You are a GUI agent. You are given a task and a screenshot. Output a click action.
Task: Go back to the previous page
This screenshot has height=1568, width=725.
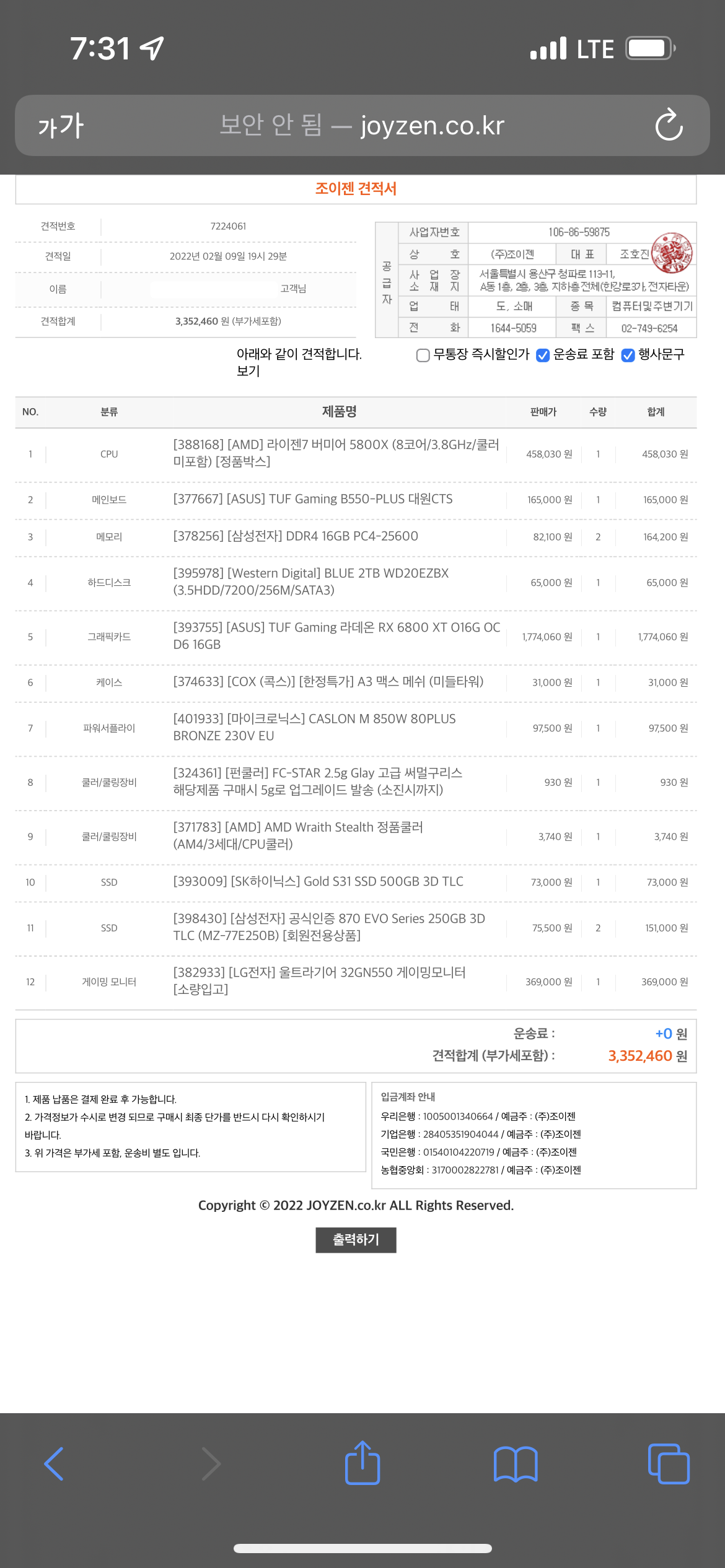click(54, 1464)
